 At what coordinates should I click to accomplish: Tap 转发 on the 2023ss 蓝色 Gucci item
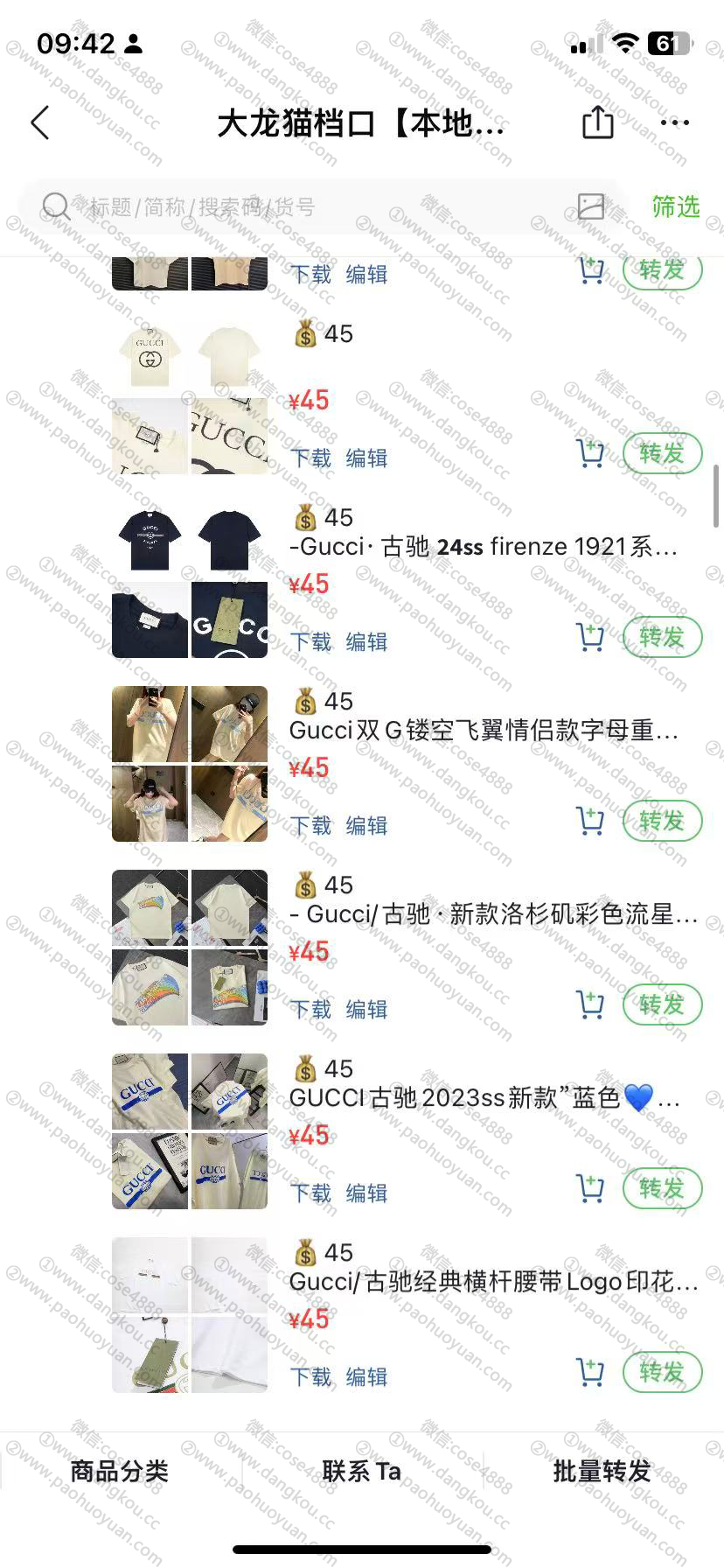click(662, 1188)
